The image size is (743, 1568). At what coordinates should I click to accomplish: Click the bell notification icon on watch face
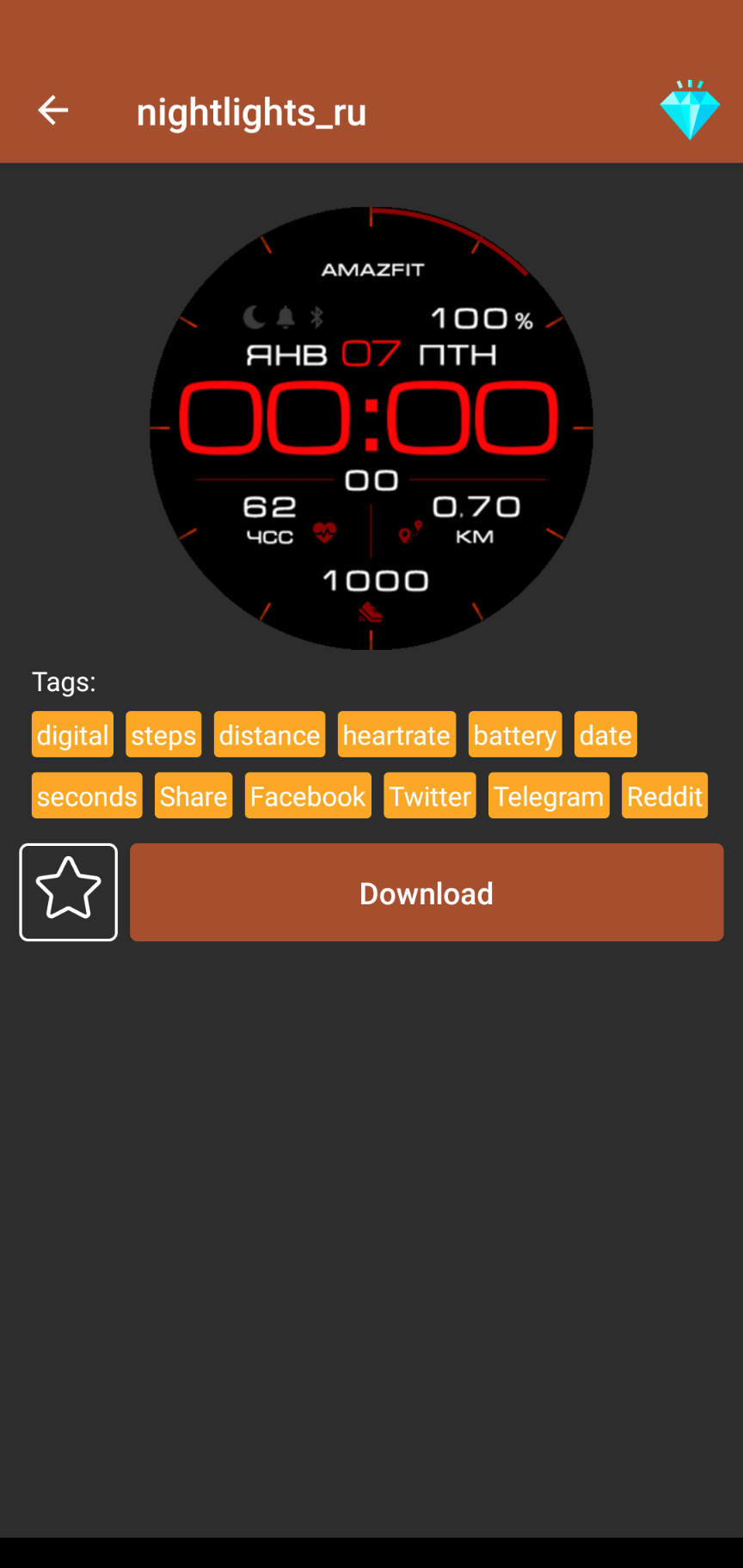click(x=286, y=315)
